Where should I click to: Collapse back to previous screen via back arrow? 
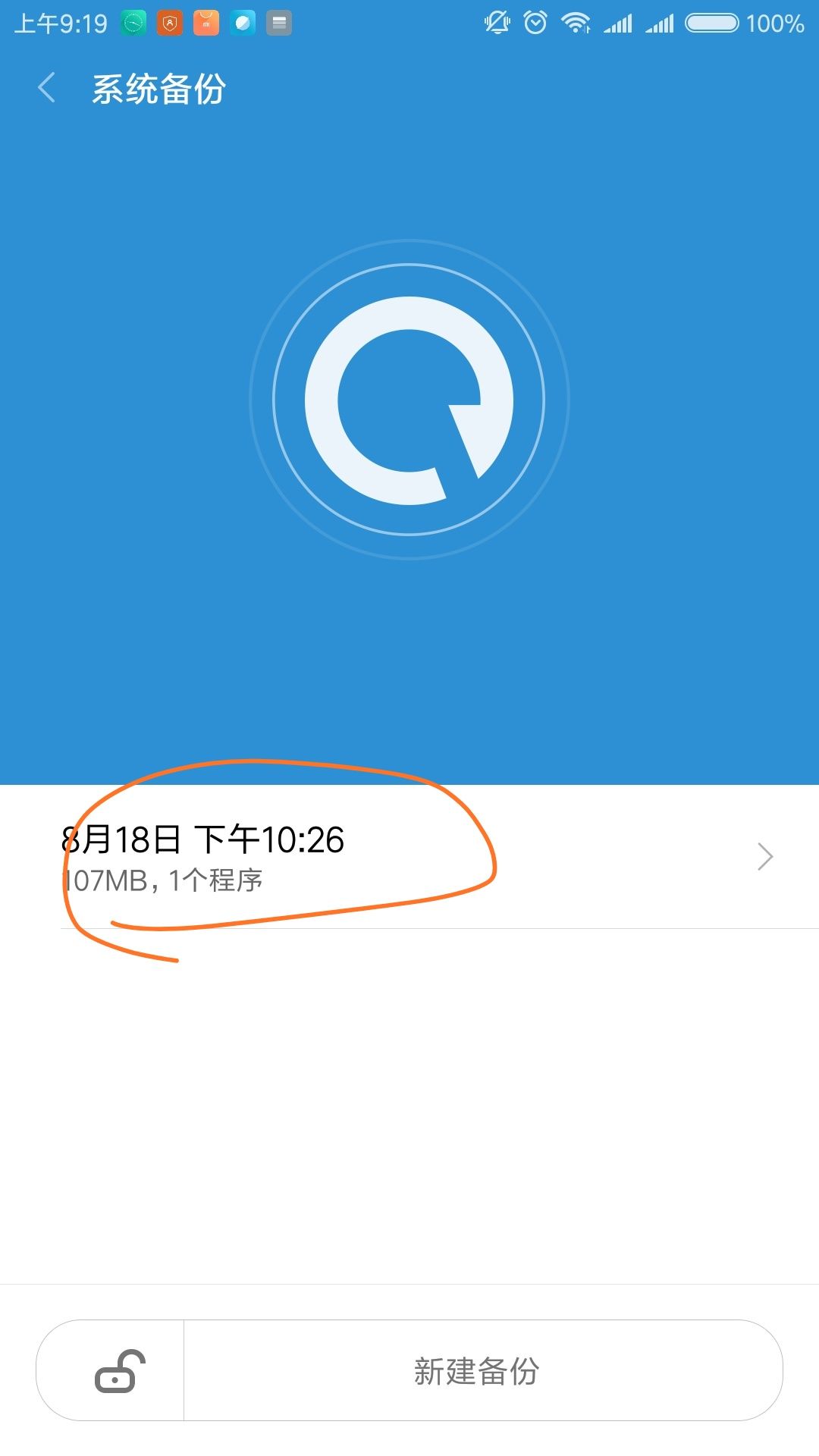pos(47,88)
